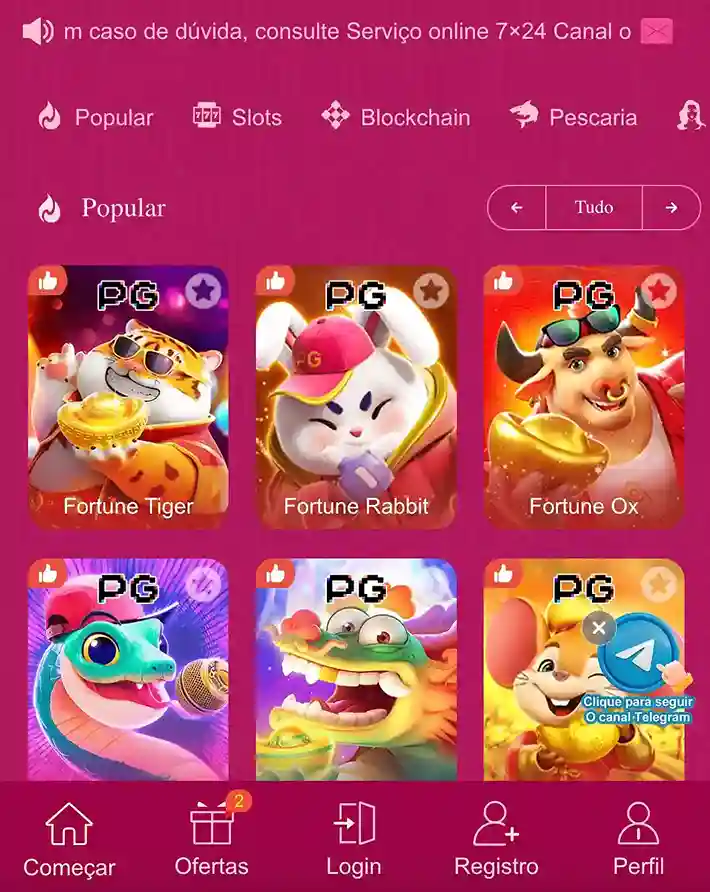Select the Popular category tab

coord(95,117)
